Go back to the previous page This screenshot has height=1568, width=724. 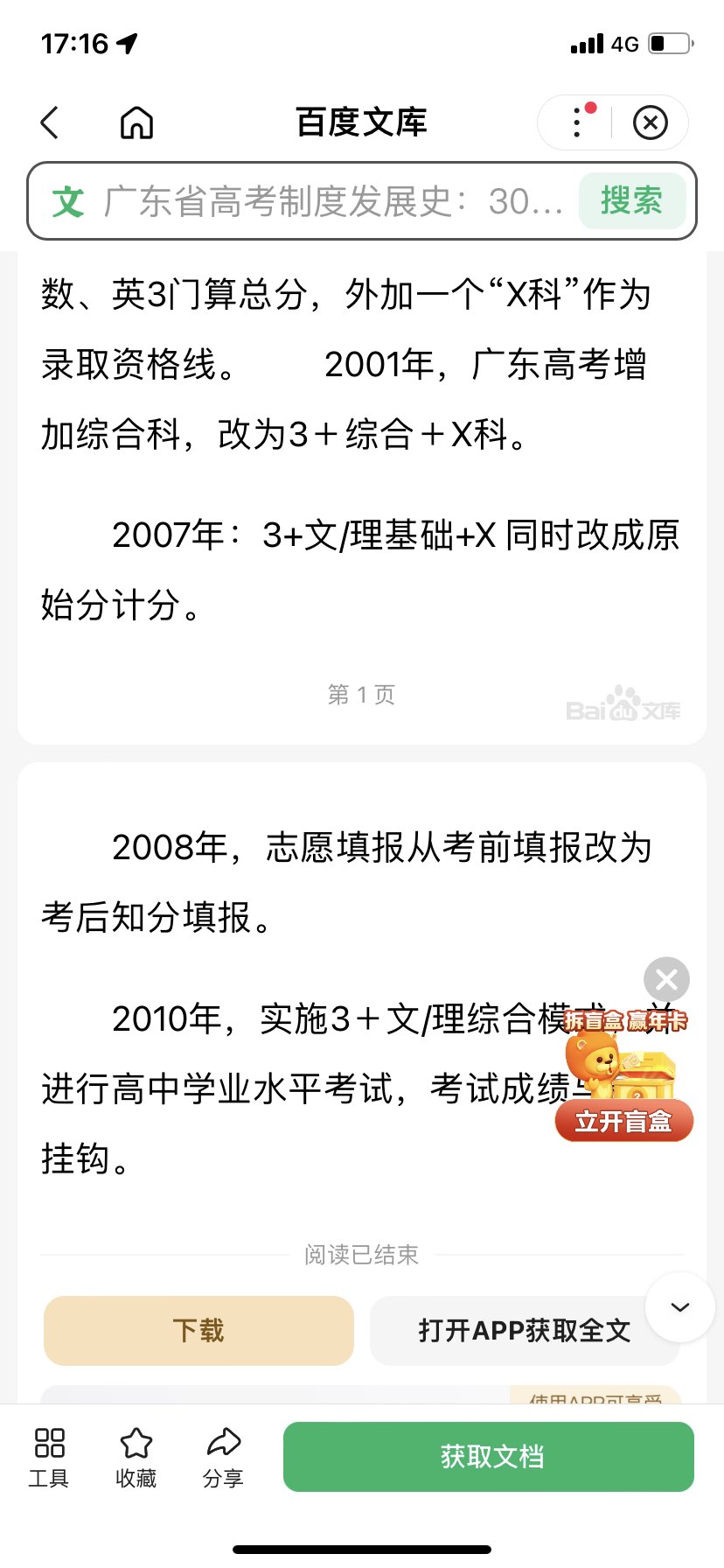pyautogui.click(x=50, y=122)
